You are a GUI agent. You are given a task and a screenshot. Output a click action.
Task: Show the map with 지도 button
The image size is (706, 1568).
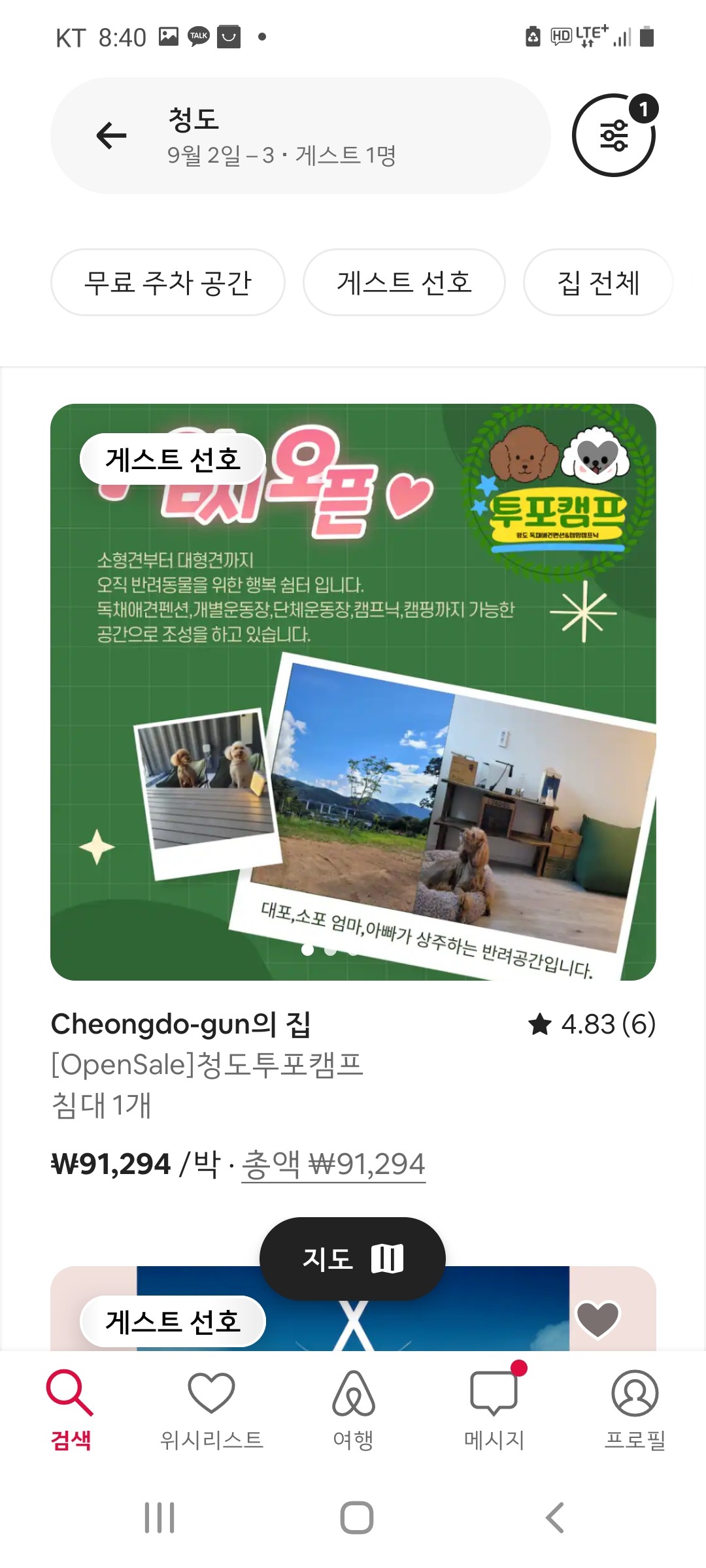pos(352,1258)
